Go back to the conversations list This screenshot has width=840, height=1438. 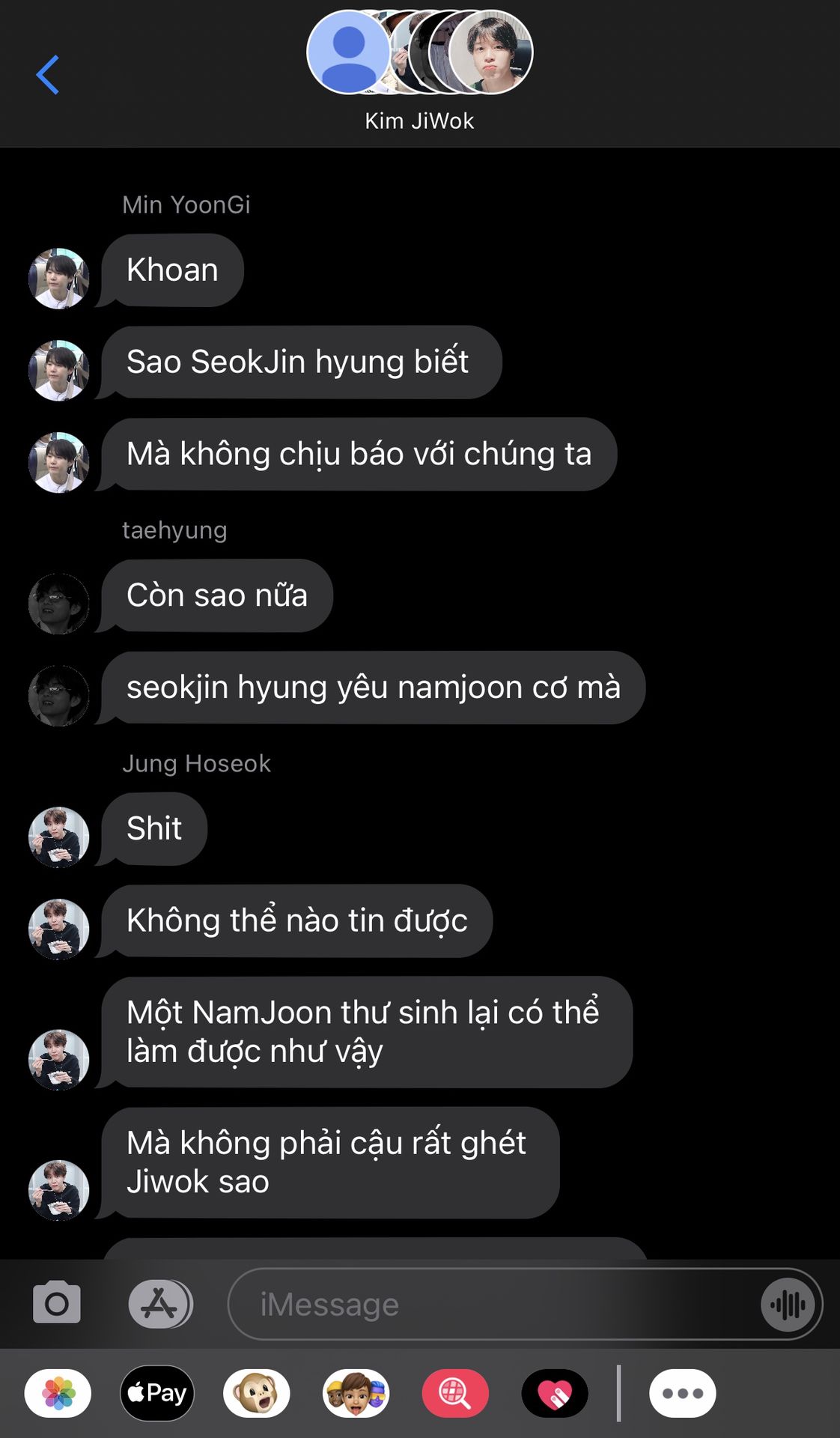[48, 75]
